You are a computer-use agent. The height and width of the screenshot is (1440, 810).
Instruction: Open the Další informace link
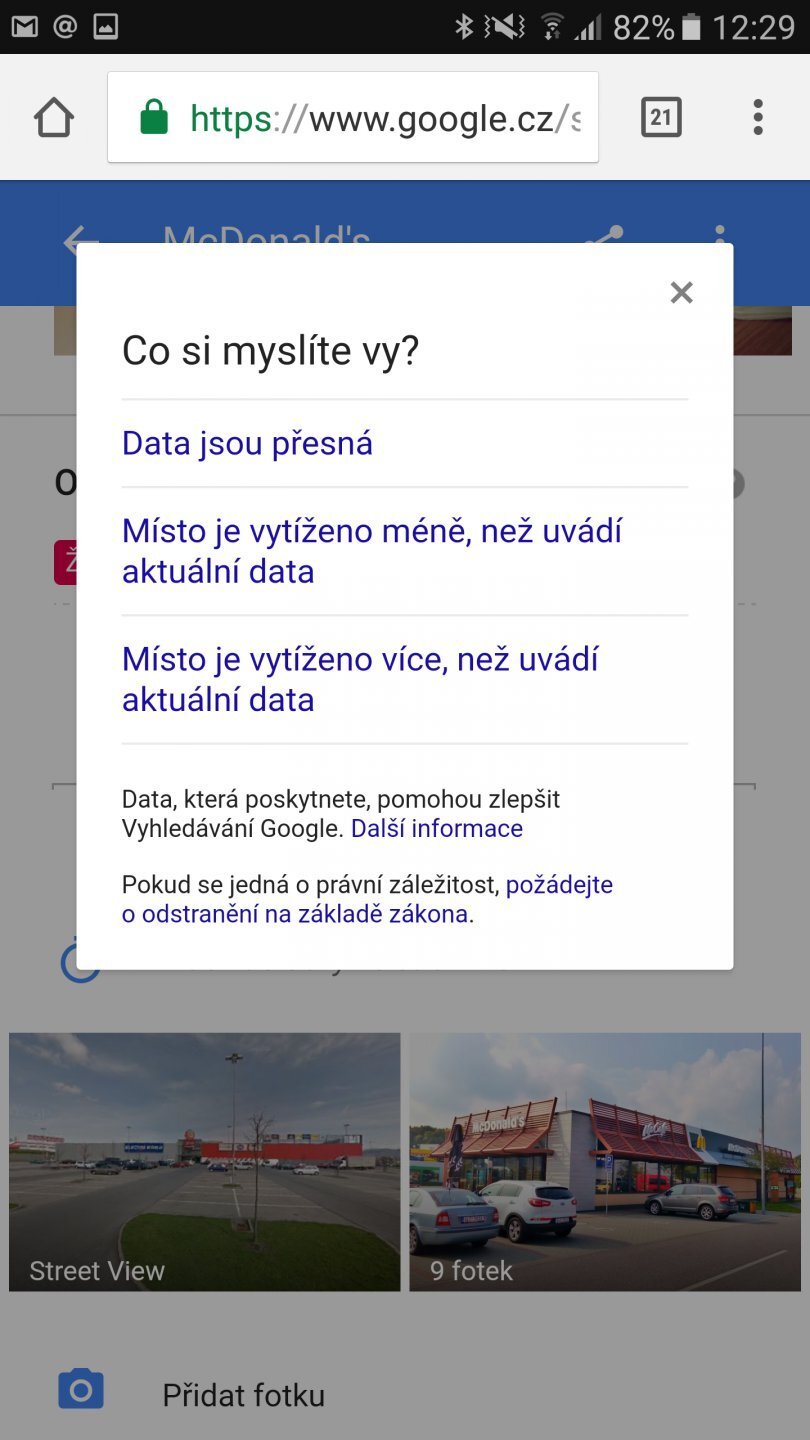pos(436,828)
